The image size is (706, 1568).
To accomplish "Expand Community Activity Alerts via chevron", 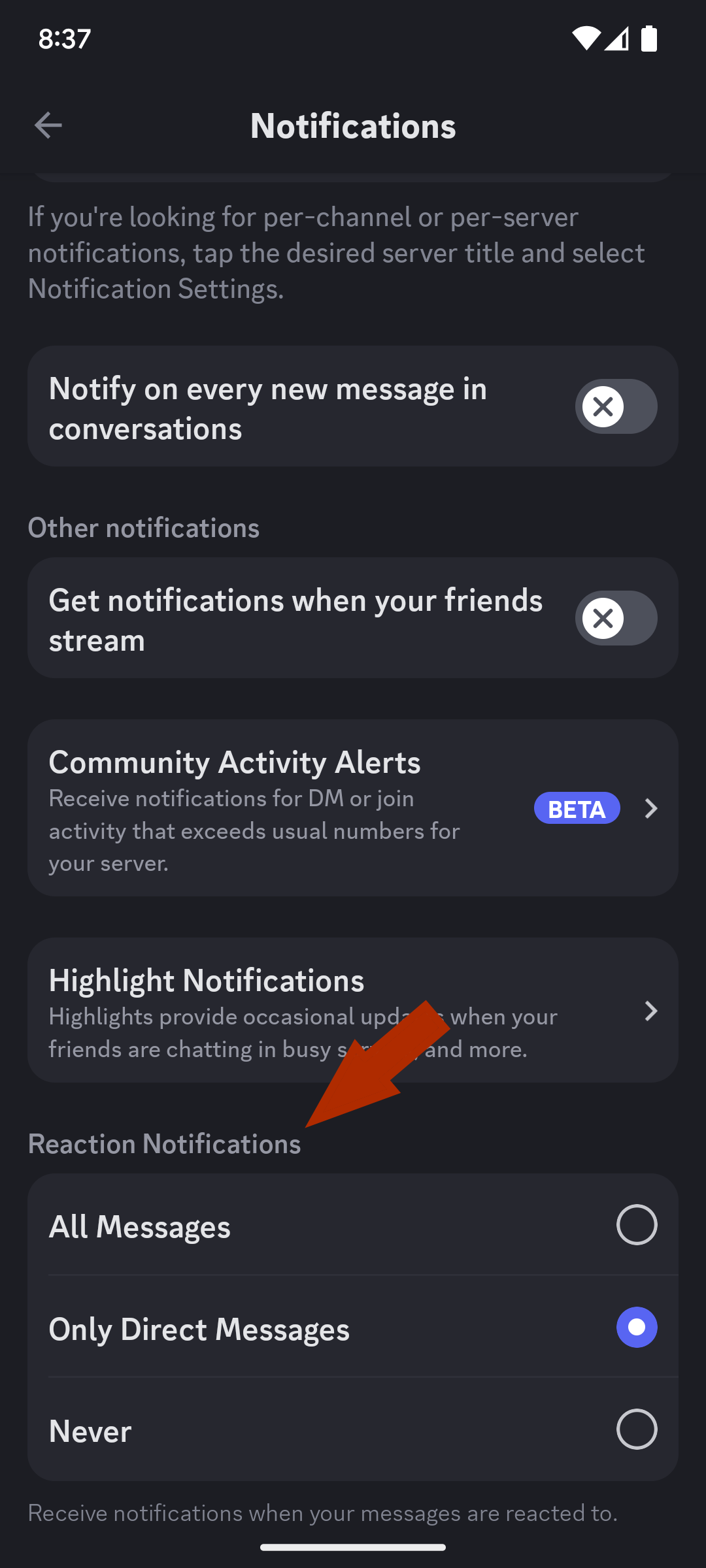I will point(651,808).
